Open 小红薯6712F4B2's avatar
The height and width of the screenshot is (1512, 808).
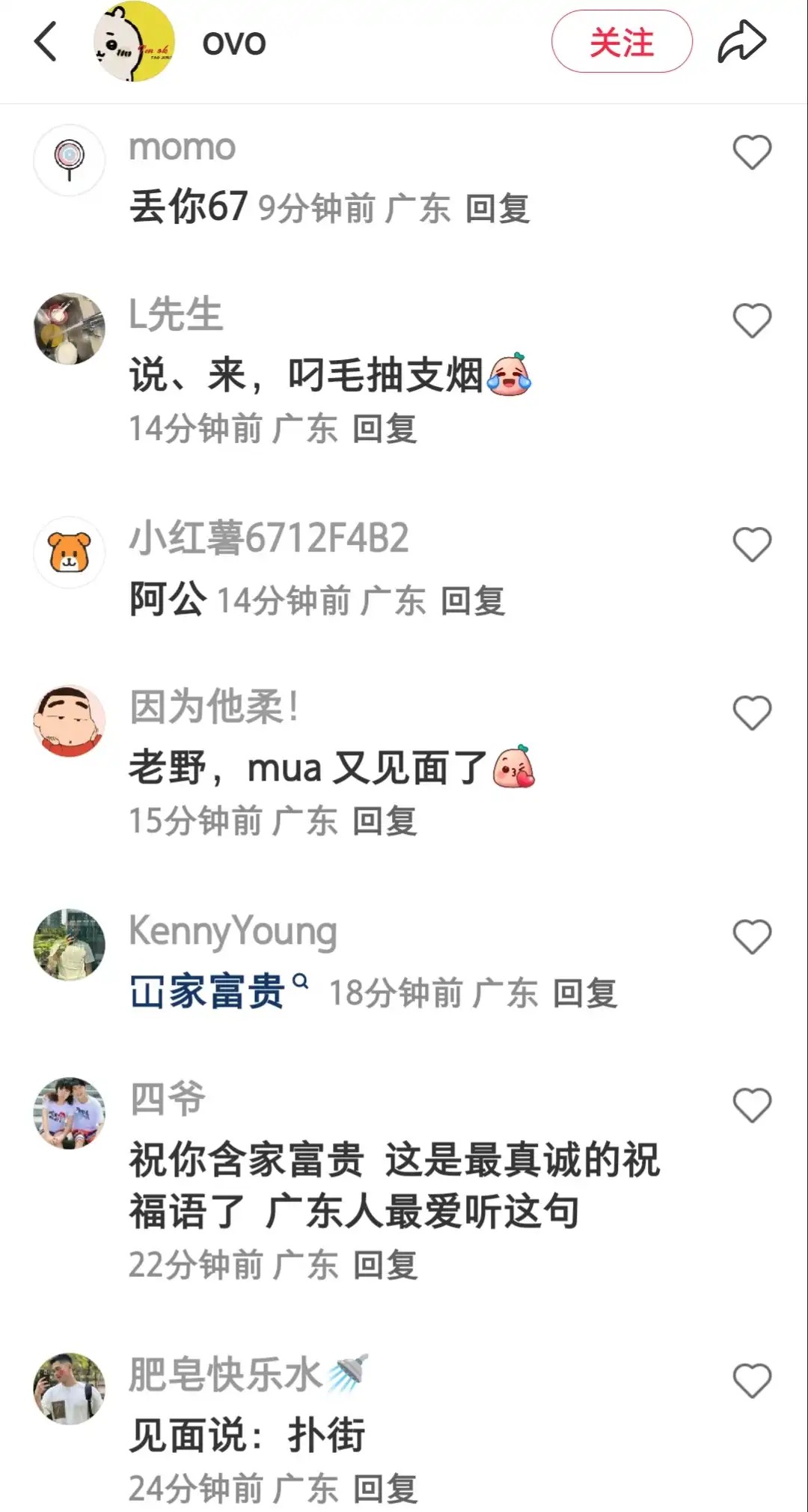[70, 552]
